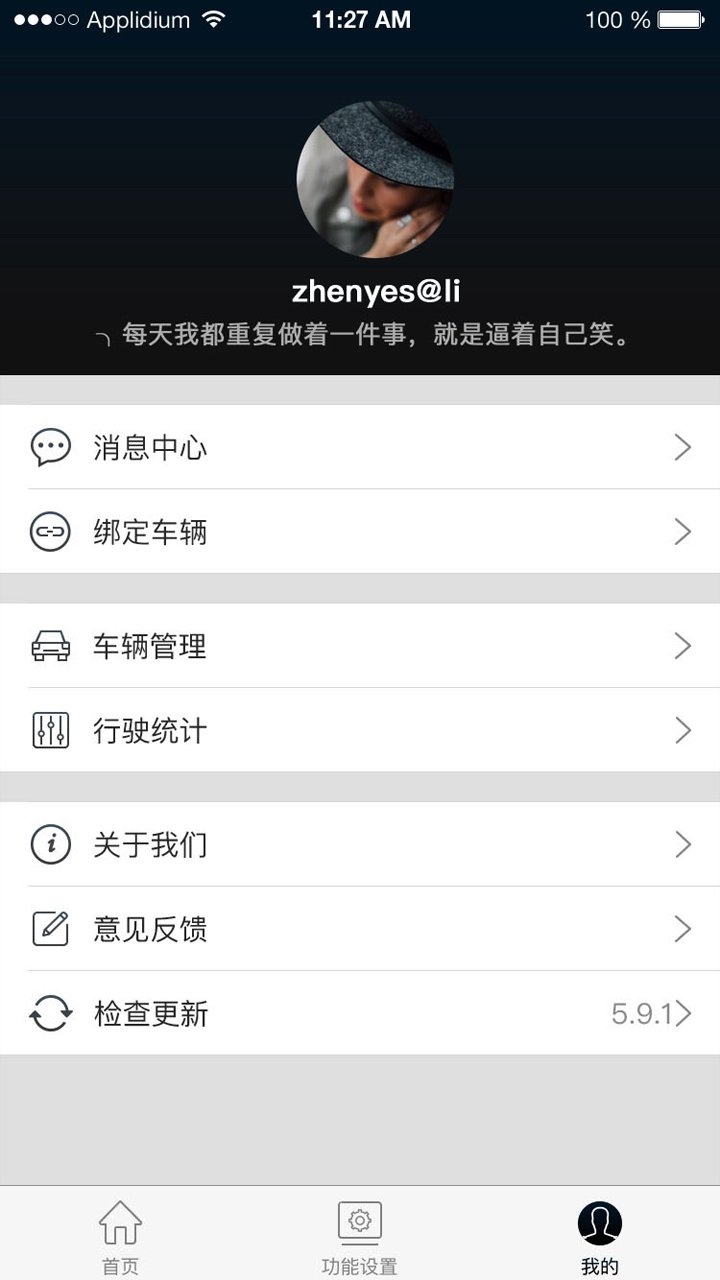
Task: Select 意见反馈 to send feedback
Action: [x=360, y=929]
